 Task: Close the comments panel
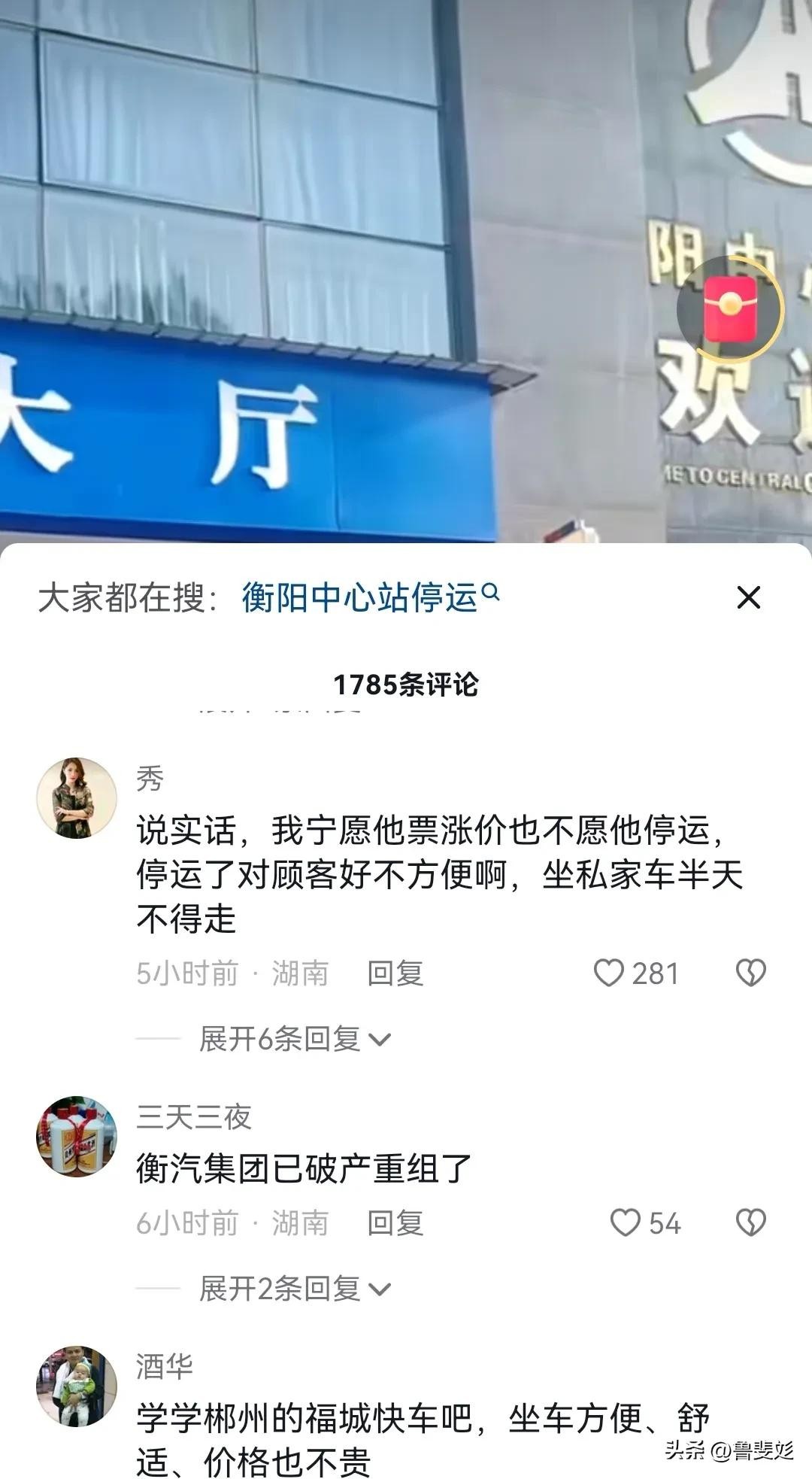click(748, 597)
